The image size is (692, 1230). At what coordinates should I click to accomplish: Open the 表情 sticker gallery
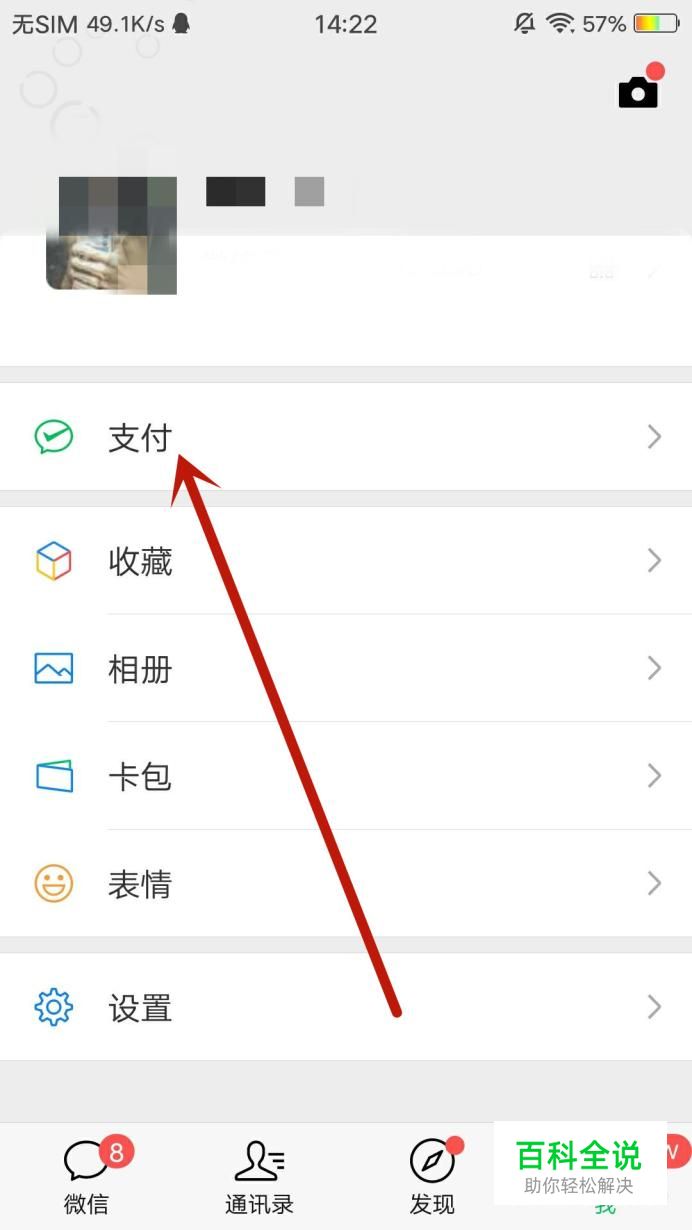point(345,884)
